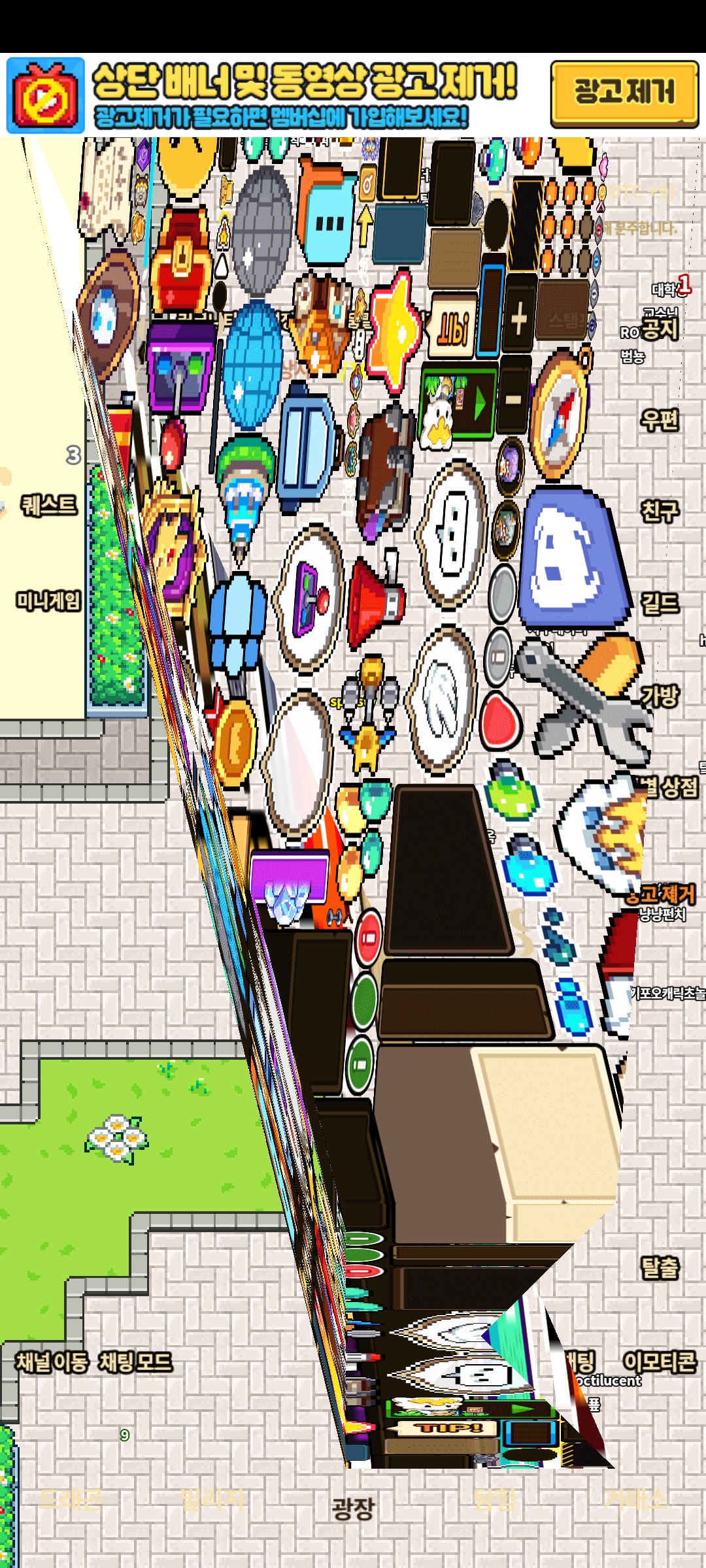
Task: Open the 가방 inventory
Action: (x=659, y=696)
